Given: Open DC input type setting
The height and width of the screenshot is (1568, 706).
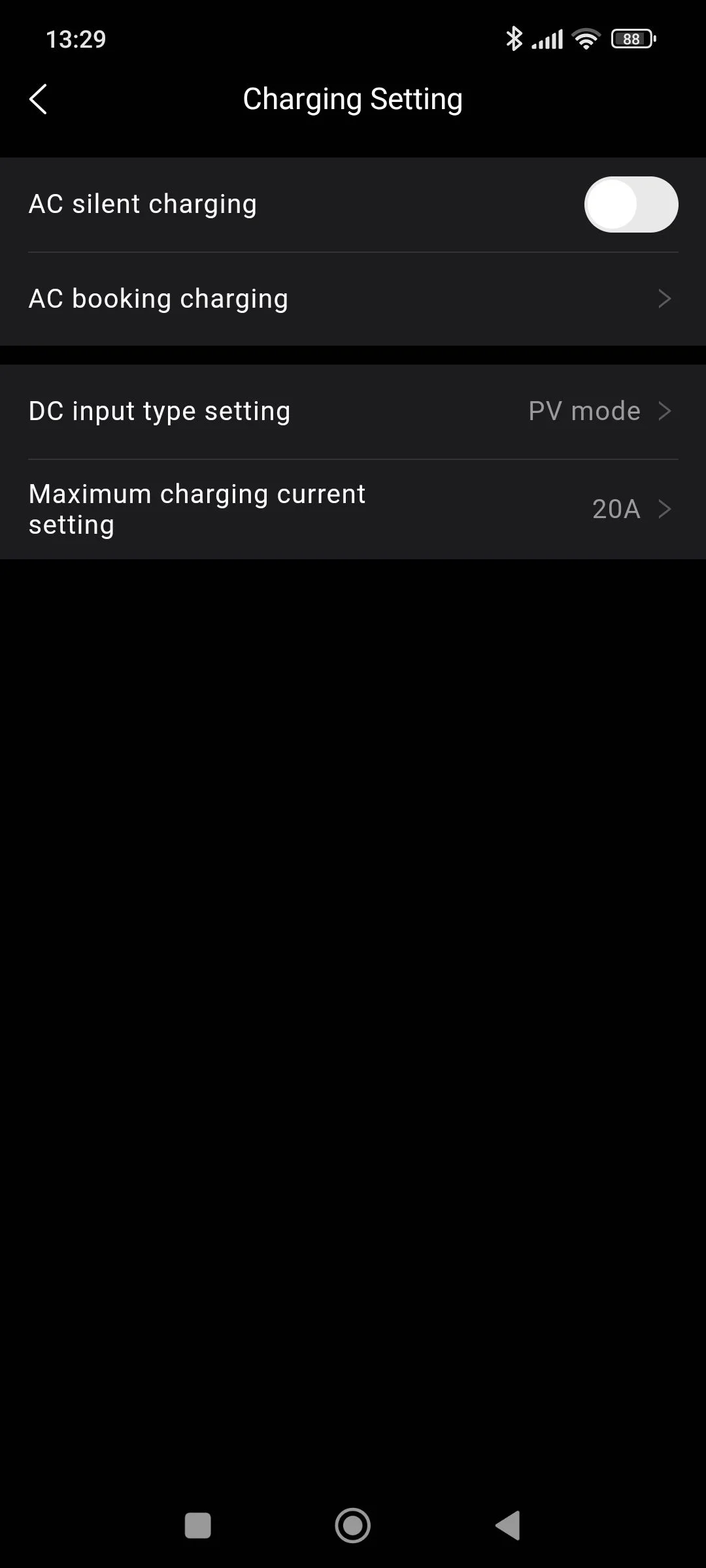Looking at the screenshot, I should [x=353, y=412].
